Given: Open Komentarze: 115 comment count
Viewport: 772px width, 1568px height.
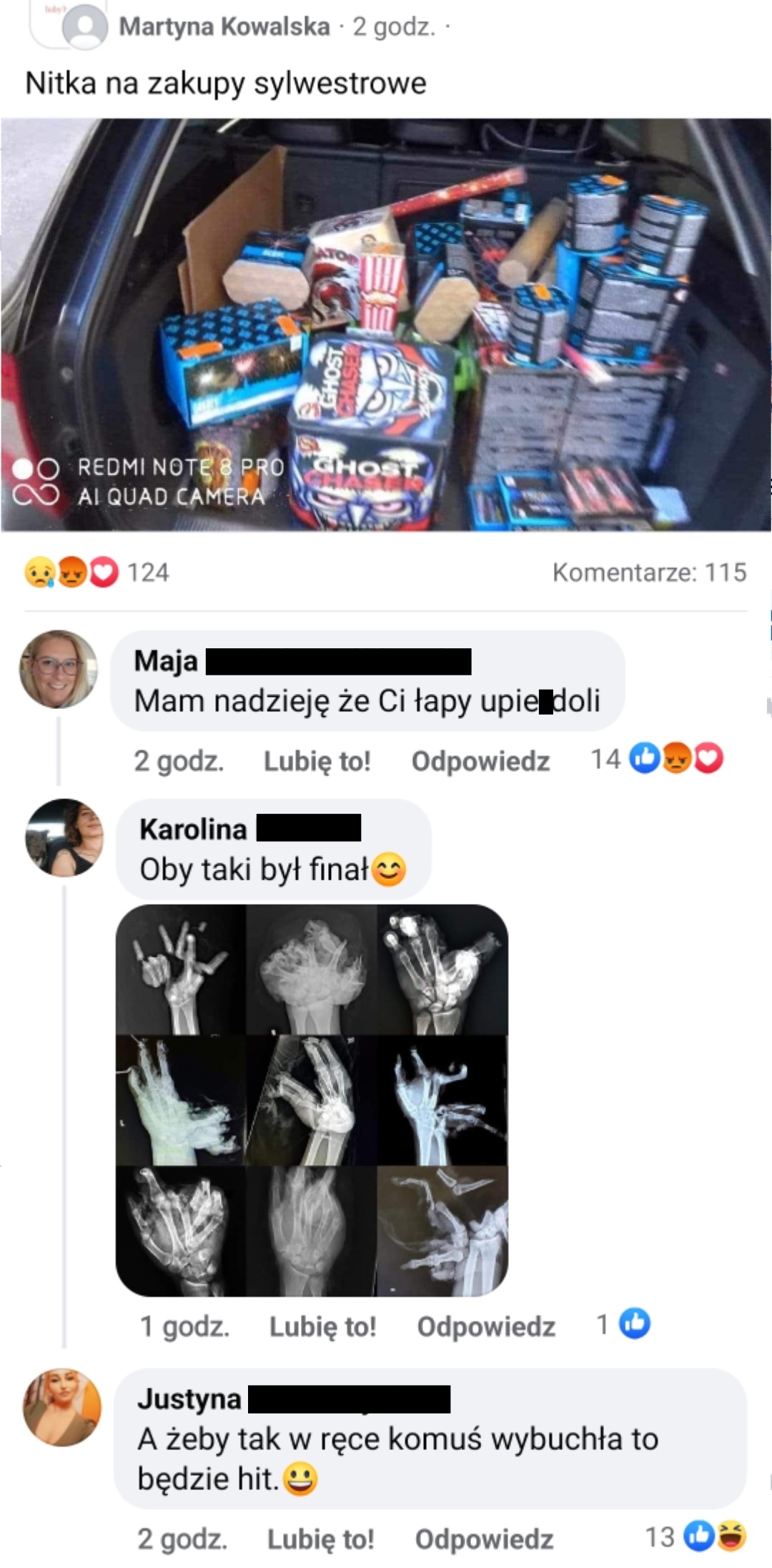Looking at the screenshot, I should (x=649, y=572).
